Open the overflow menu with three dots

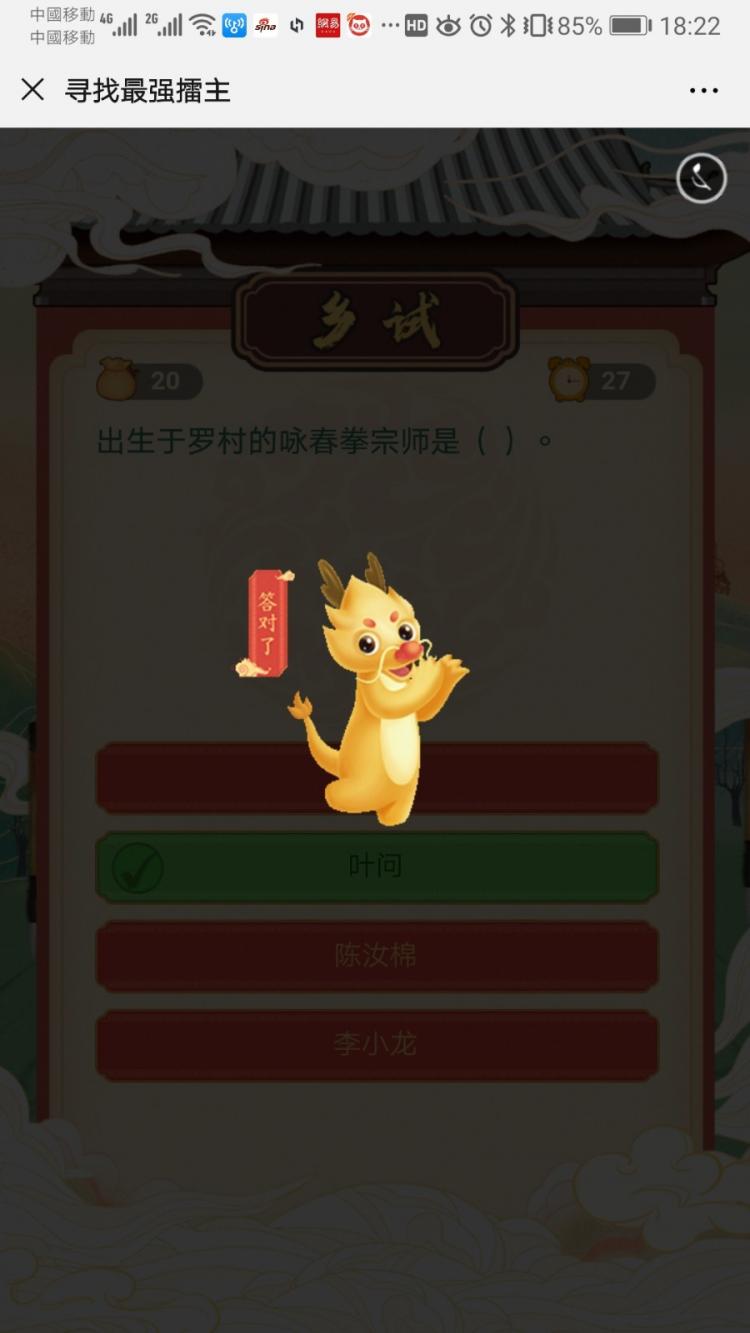coord(704,90)
